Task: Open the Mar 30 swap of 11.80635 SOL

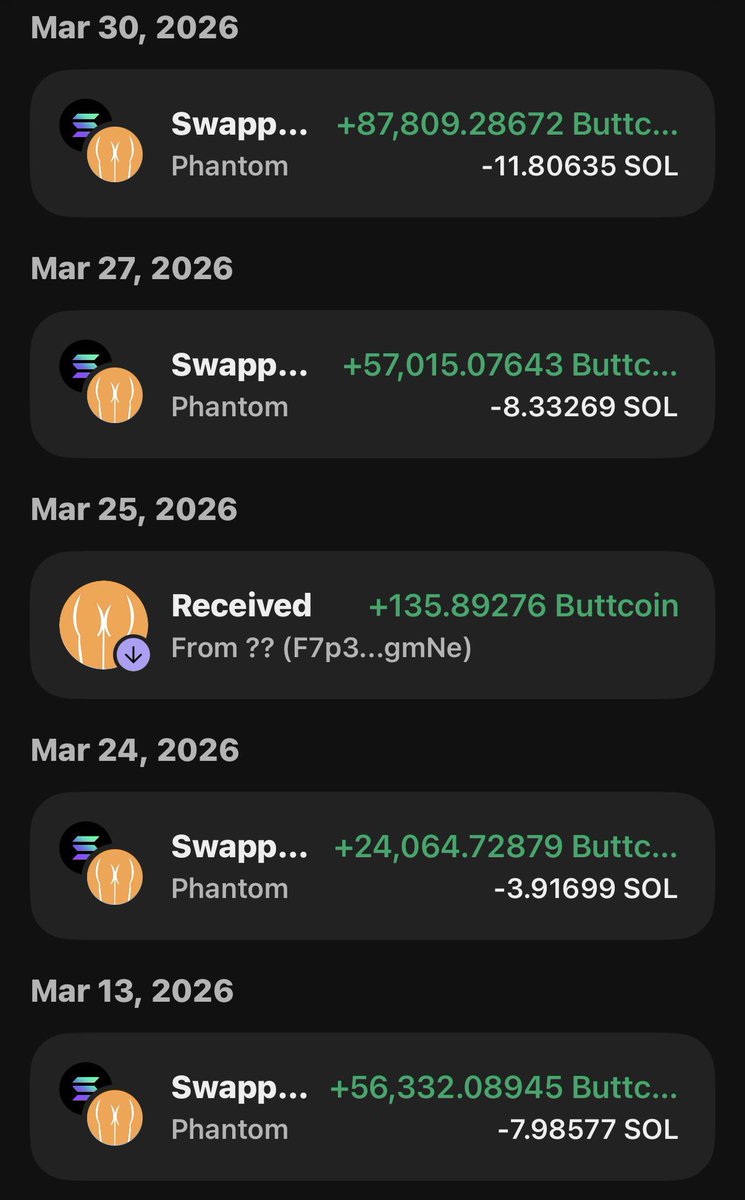Action: pyautogui.click(x=372, y=144)
